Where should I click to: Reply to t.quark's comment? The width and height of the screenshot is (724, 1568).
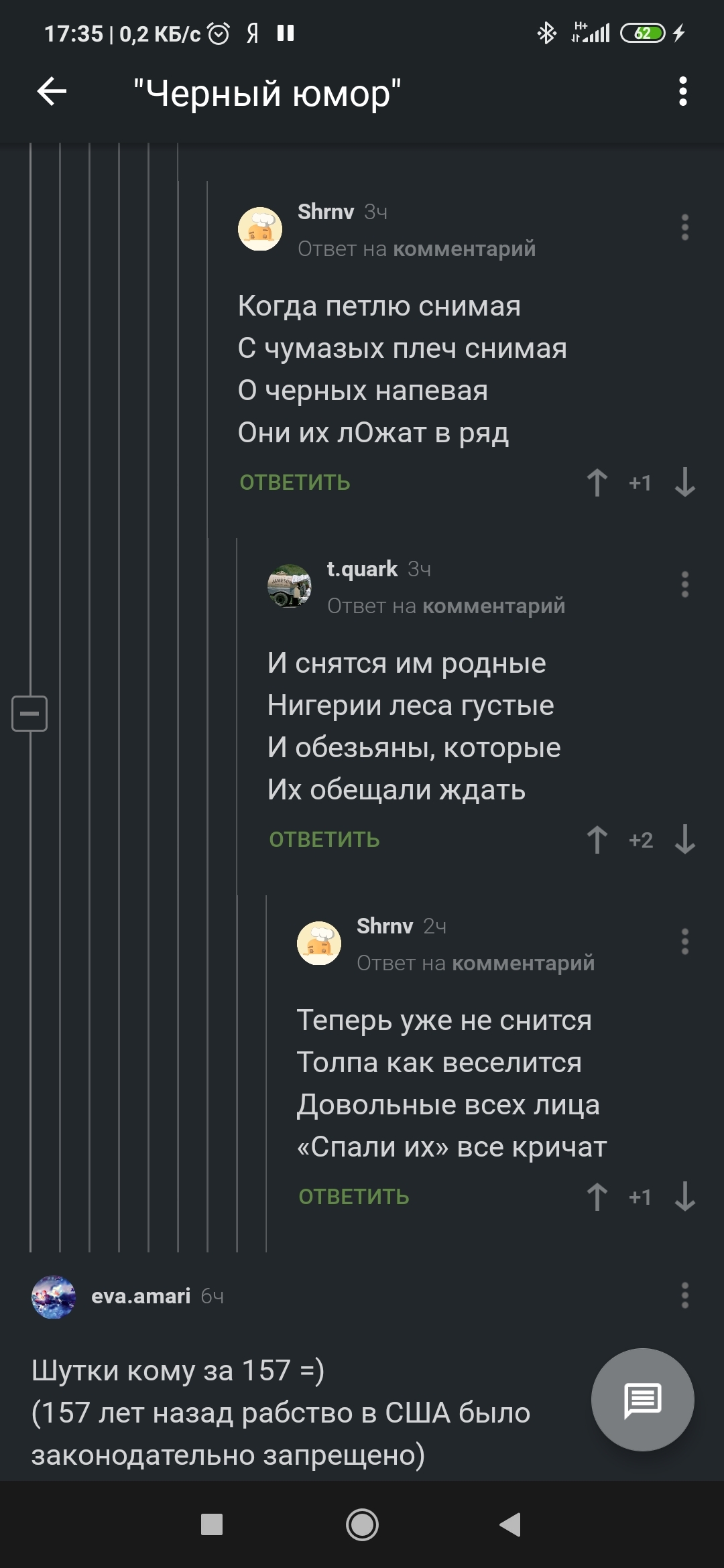[324, 840]
